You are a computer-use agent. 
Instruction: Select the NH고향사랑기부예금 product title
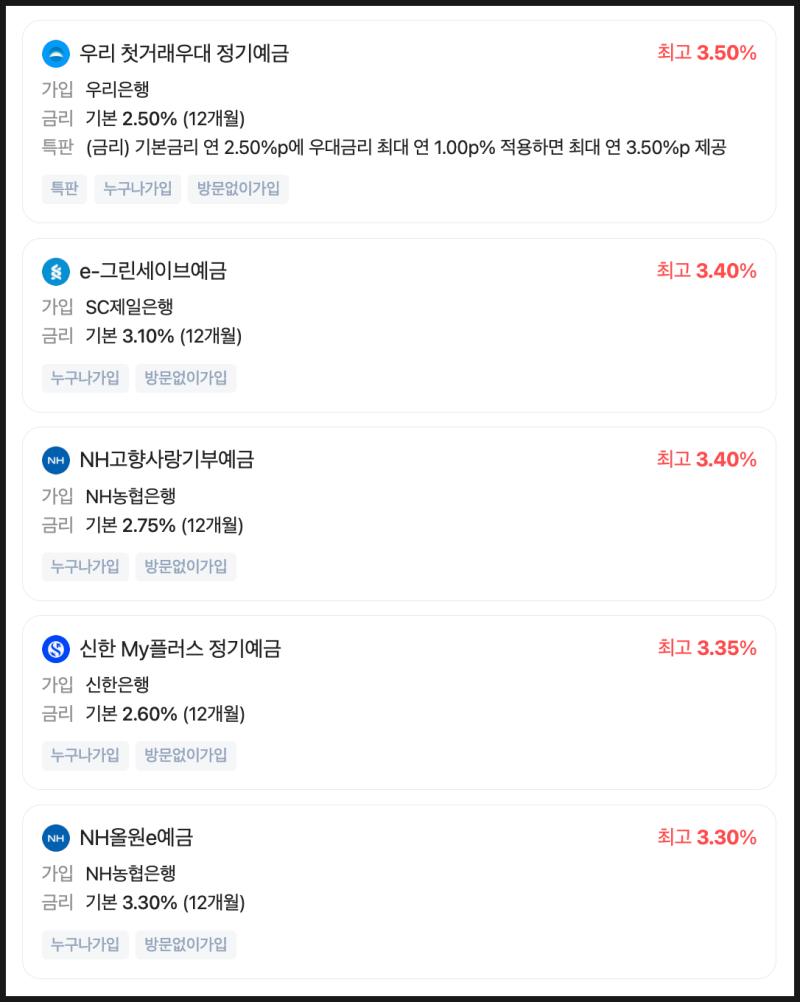click(x=166, y=460)
